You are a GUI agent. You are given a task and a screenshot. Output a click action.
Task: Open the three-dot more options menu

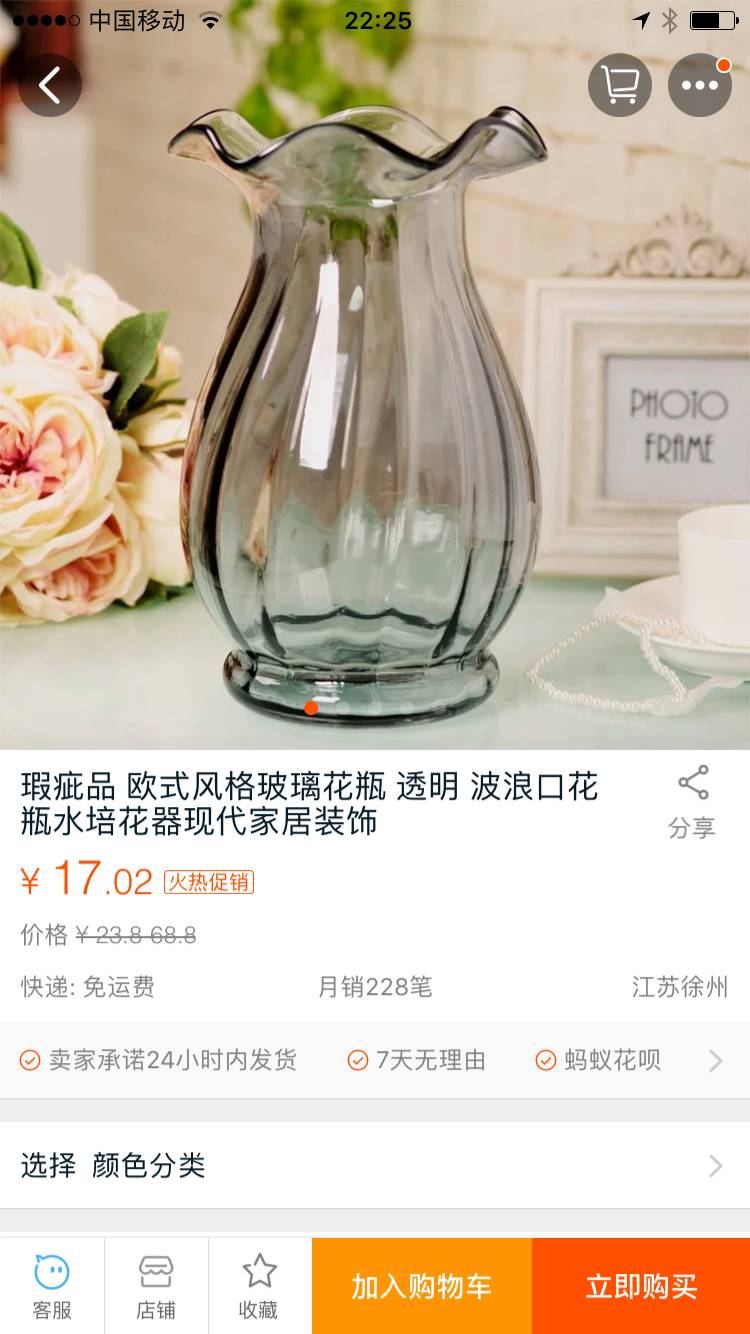click(x=700, y=85)
